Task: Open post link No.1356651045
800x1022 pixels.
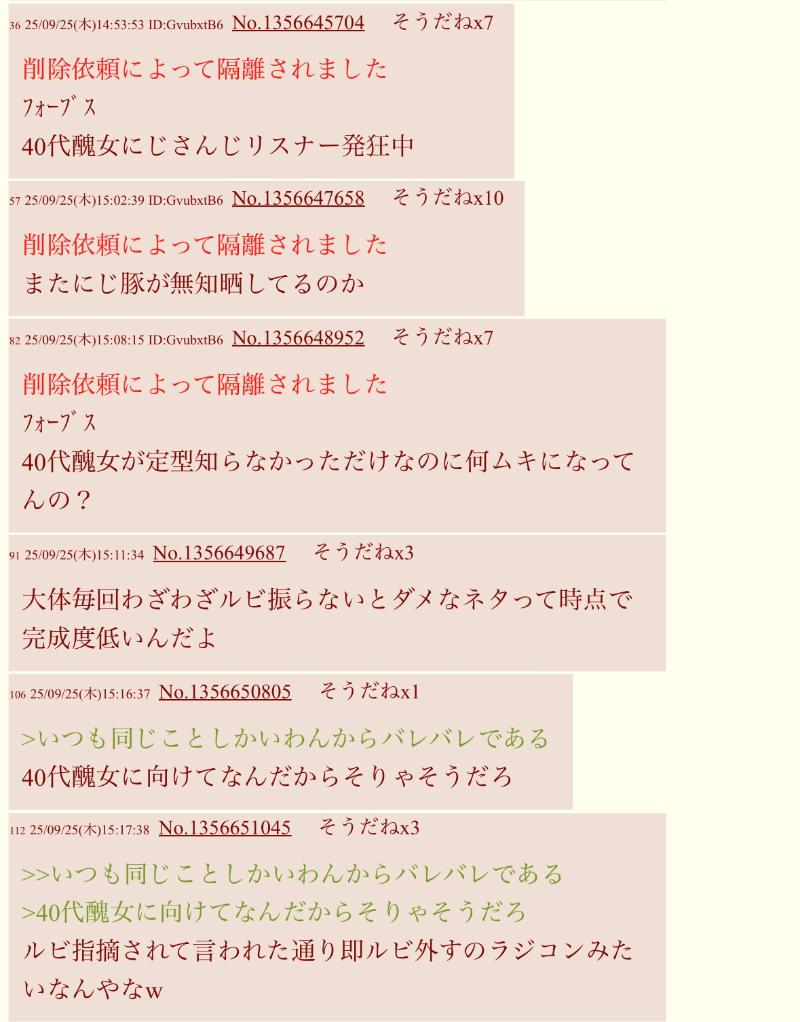Action: coord(225,828)
